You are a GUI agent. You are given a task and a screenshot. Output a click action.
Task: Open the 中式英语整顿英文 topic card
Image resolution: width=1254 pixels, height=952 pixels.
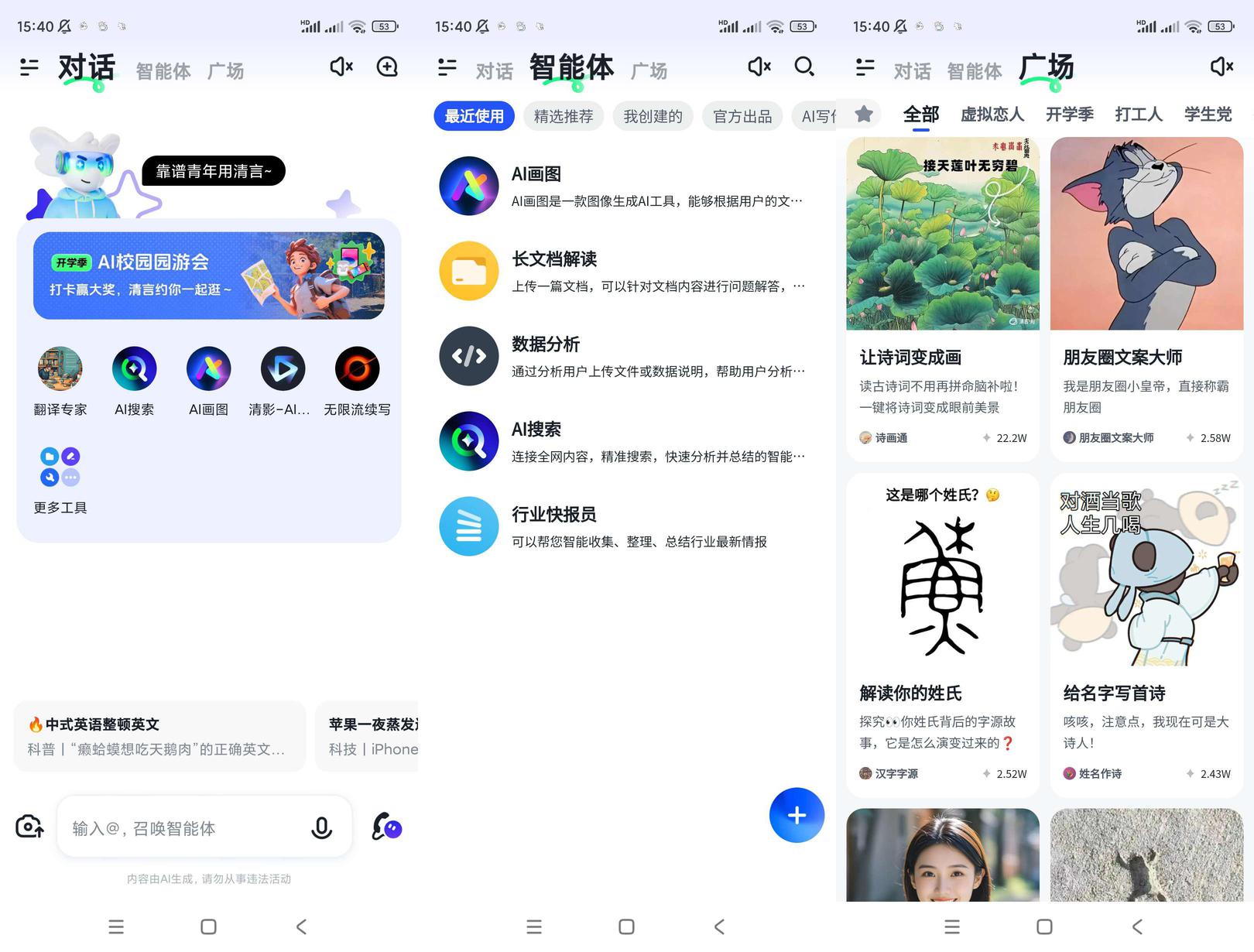[159, 736]
